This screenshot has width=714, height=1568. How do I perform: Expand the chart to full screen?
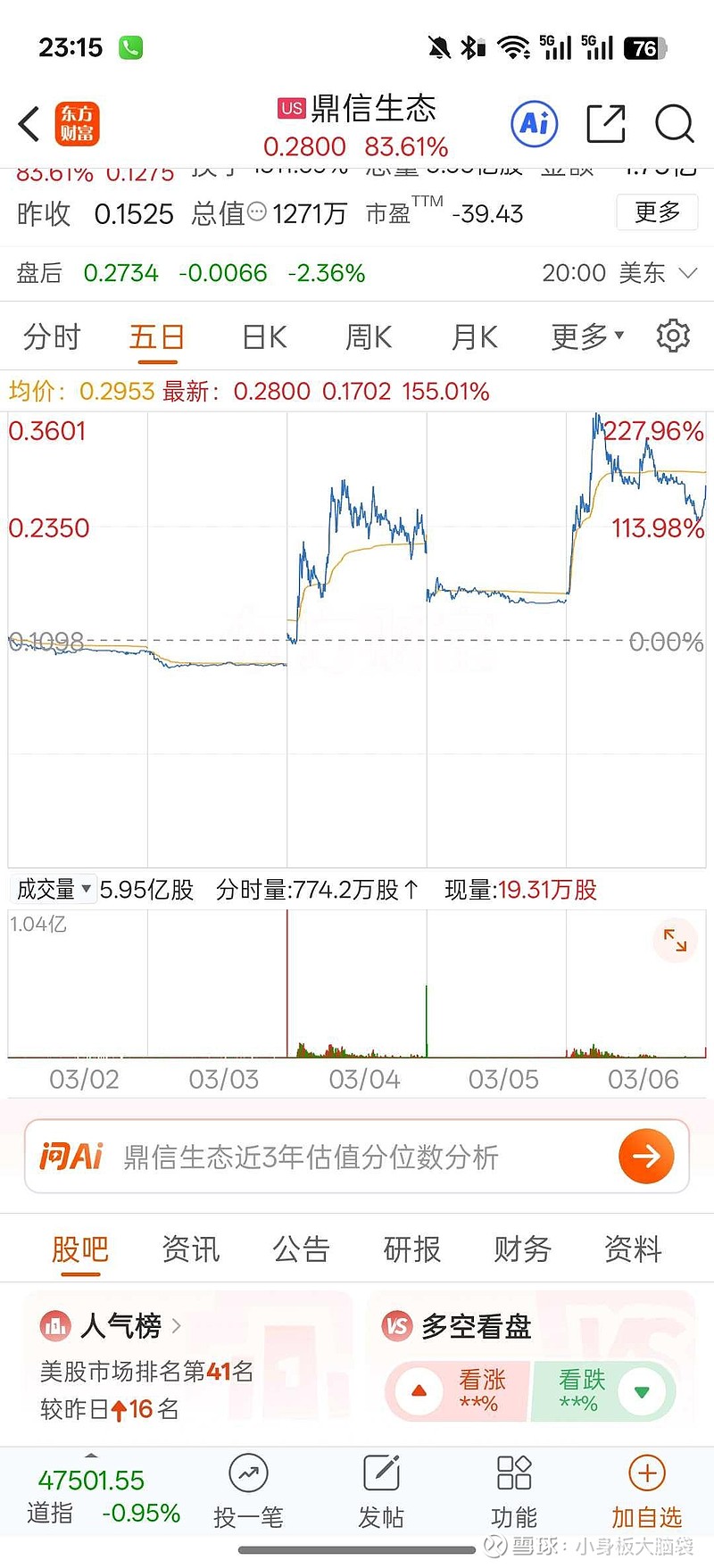click(675, 940)
